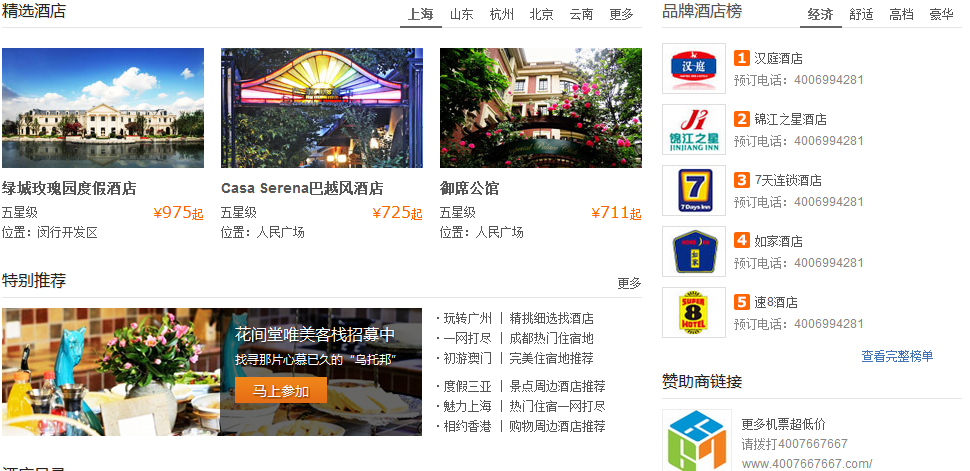Viewport: 970px width, 471px height.
Task: Open 绿城玫瑰园度假酒店 hotel card
Action: [69, 188]
